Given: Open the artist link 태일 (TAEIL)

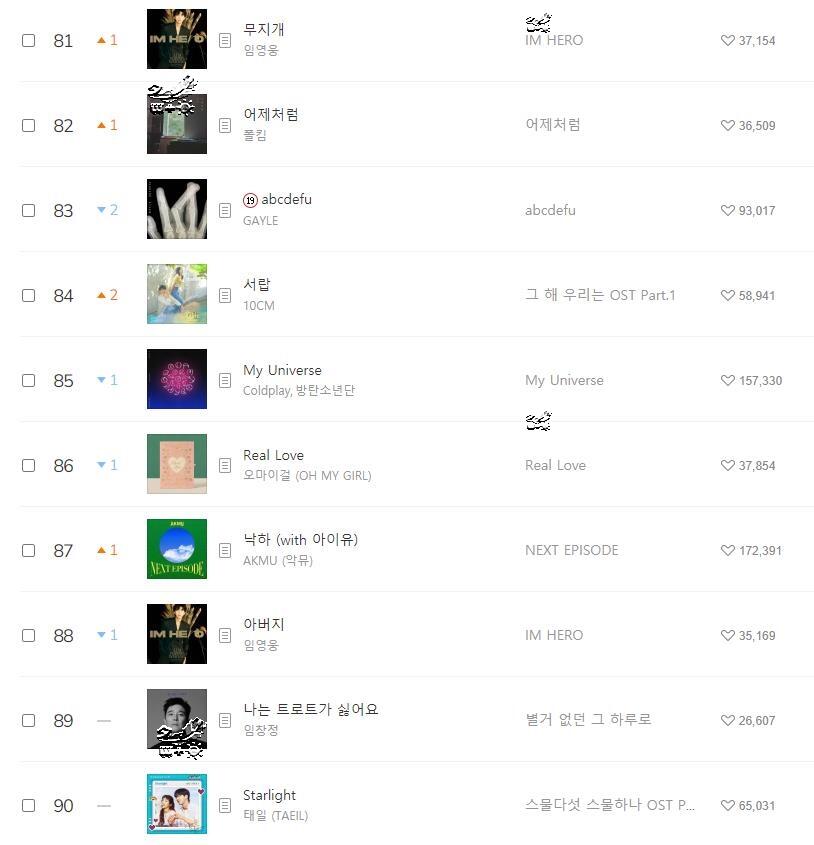Looking at the screenshot, I should point(275,815).
